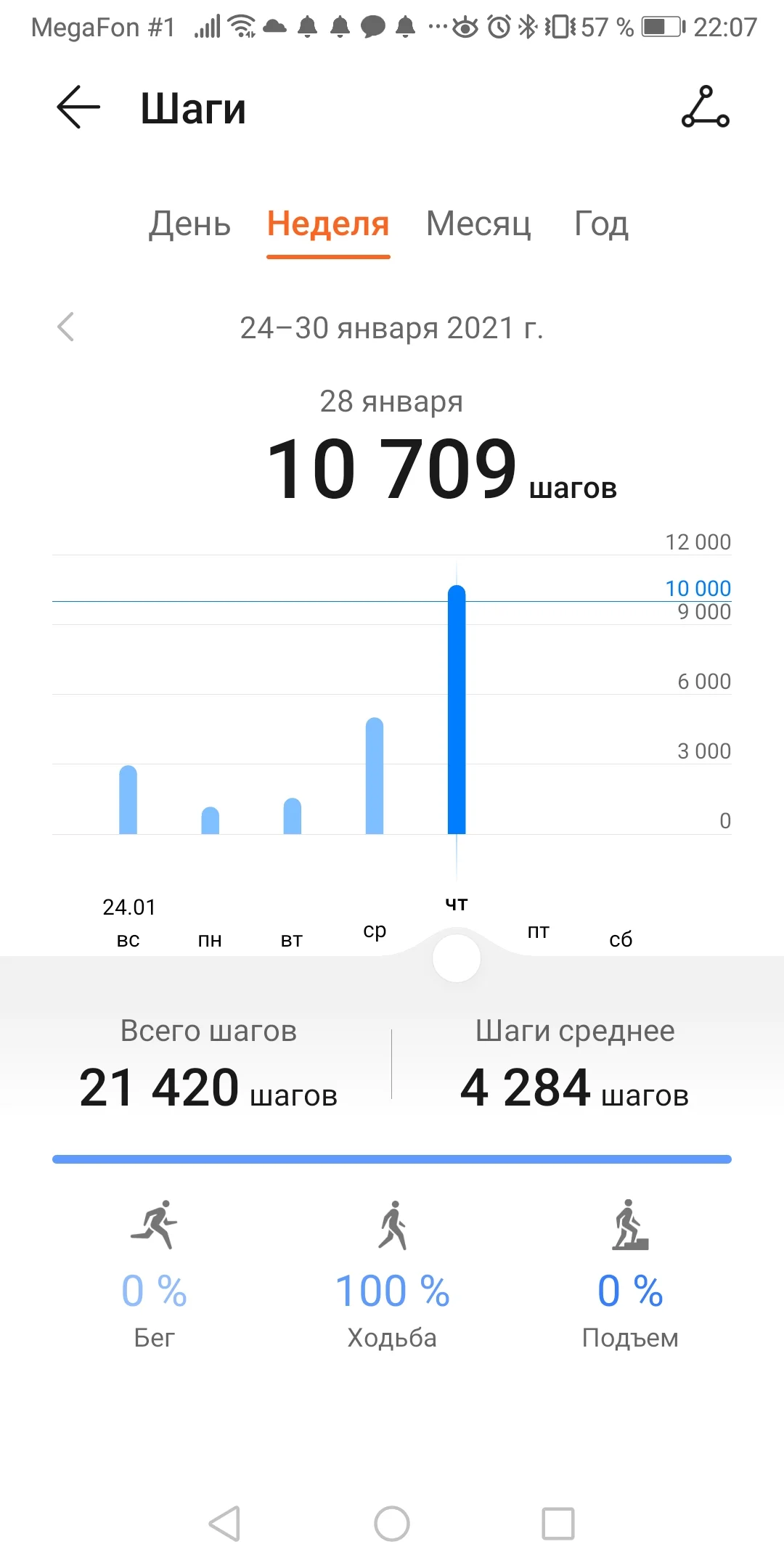
Task: Select the running icon above Бег
Action: (154, 1222)
